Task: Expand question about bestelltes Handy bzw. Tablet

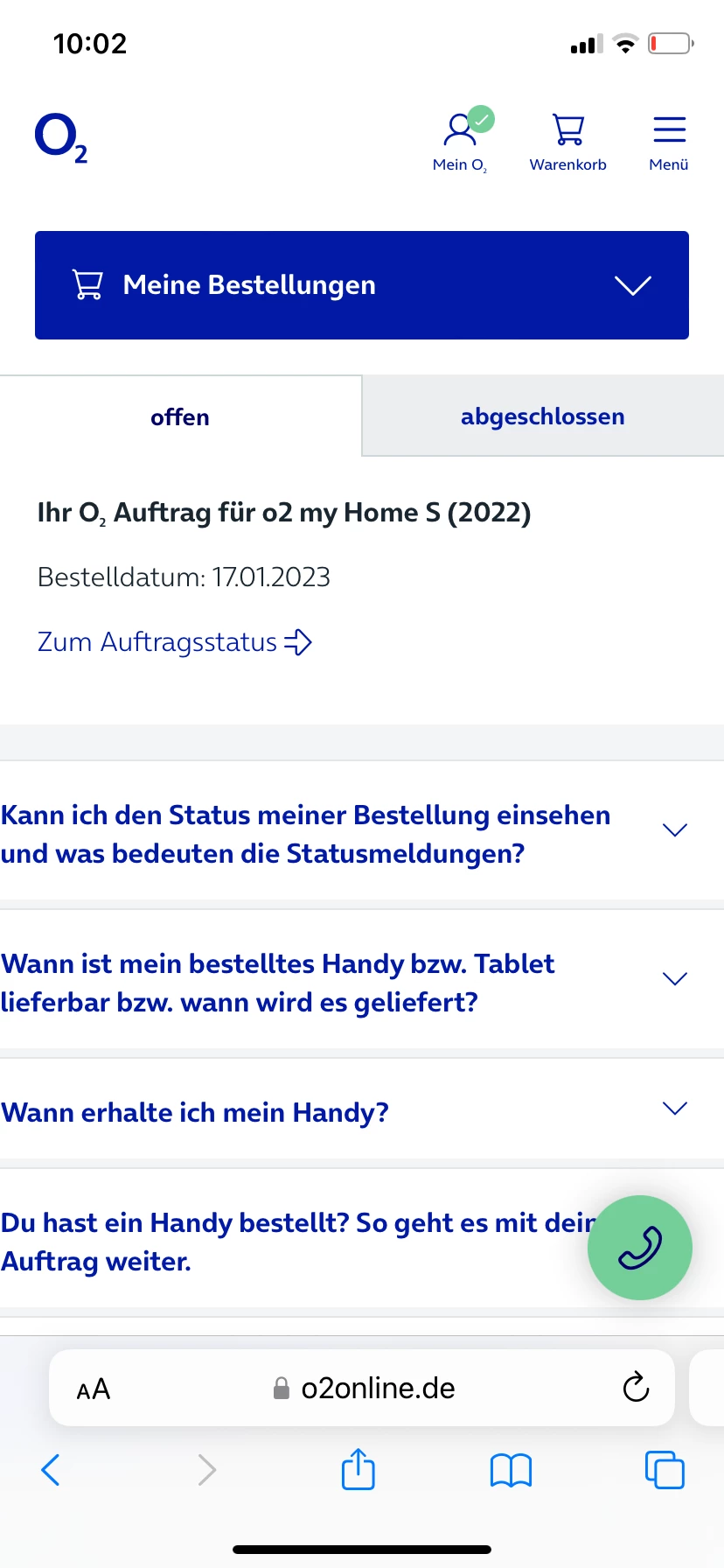Action: pyautogui.click(x=362, y=981)
